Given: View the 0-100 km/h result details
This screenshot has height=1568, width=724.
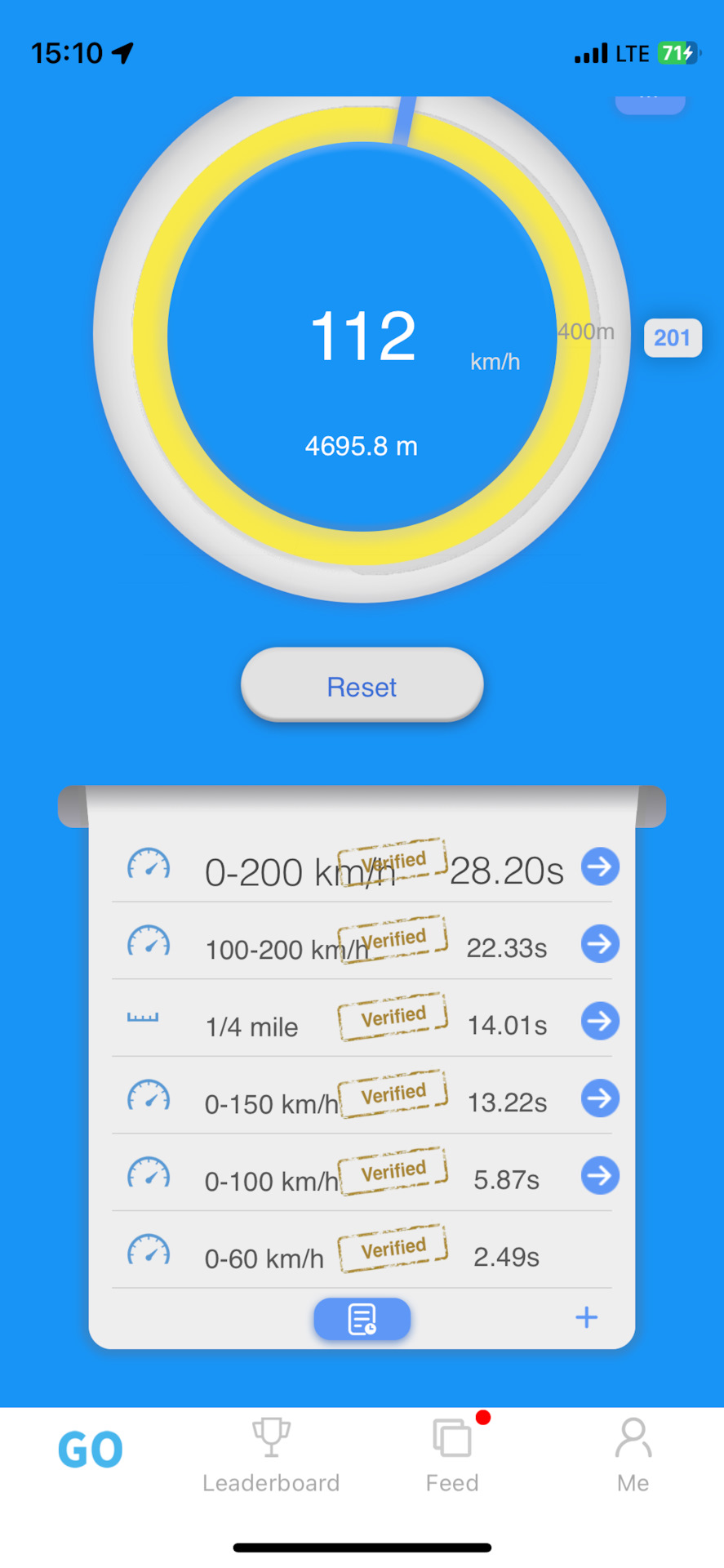Looking at the screenshot, I should [600, 1176].
